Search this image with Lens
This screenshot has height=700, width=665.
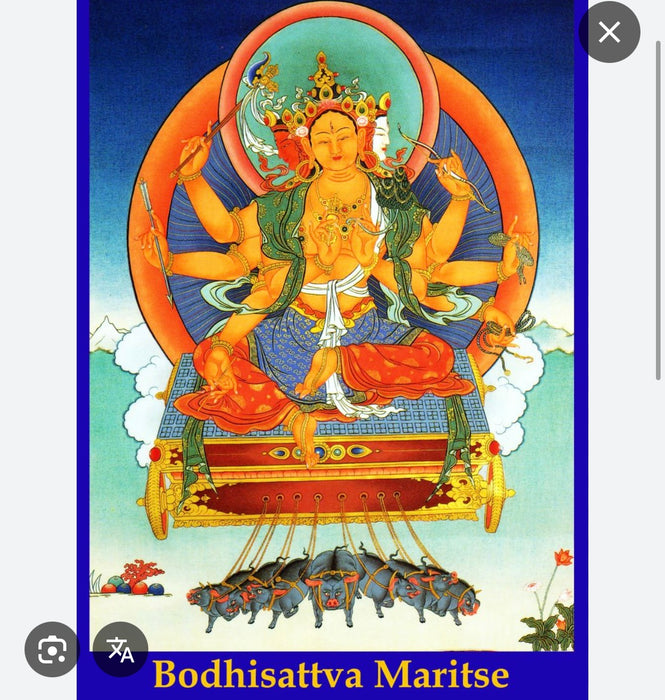[x=52, y=650]
